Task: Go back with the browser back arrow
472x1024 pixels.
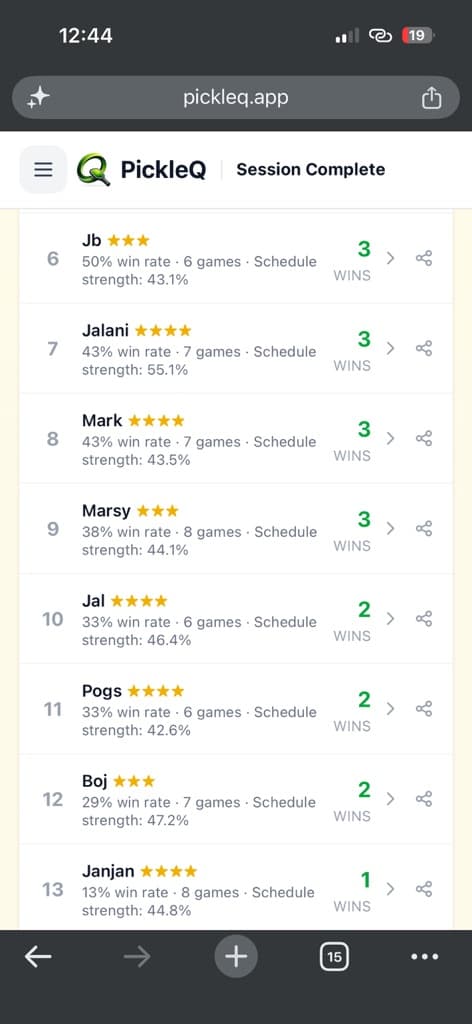Action: [x=38, y=957]
